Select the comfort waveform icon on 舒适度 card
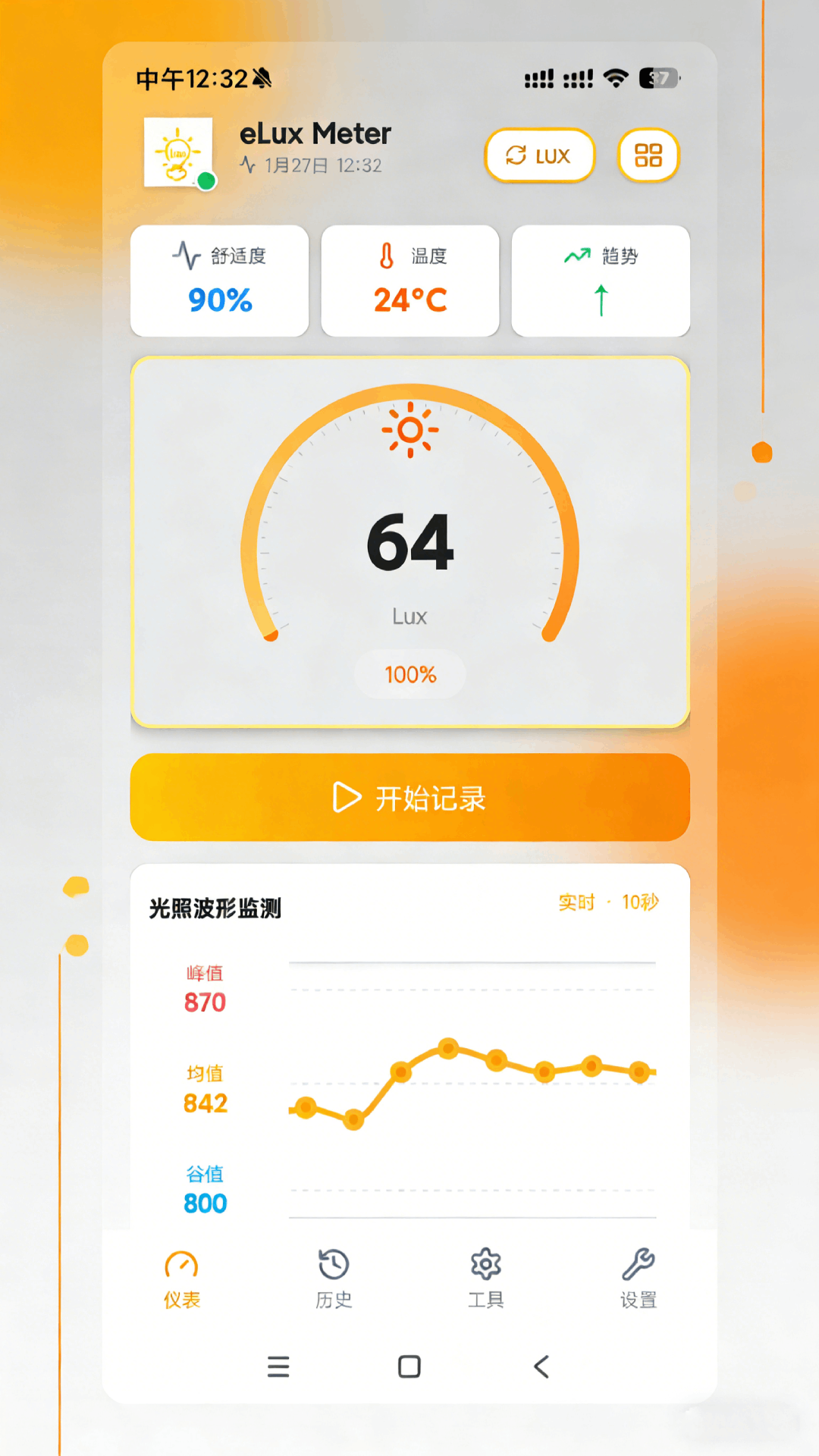 (x=187, y=256)
